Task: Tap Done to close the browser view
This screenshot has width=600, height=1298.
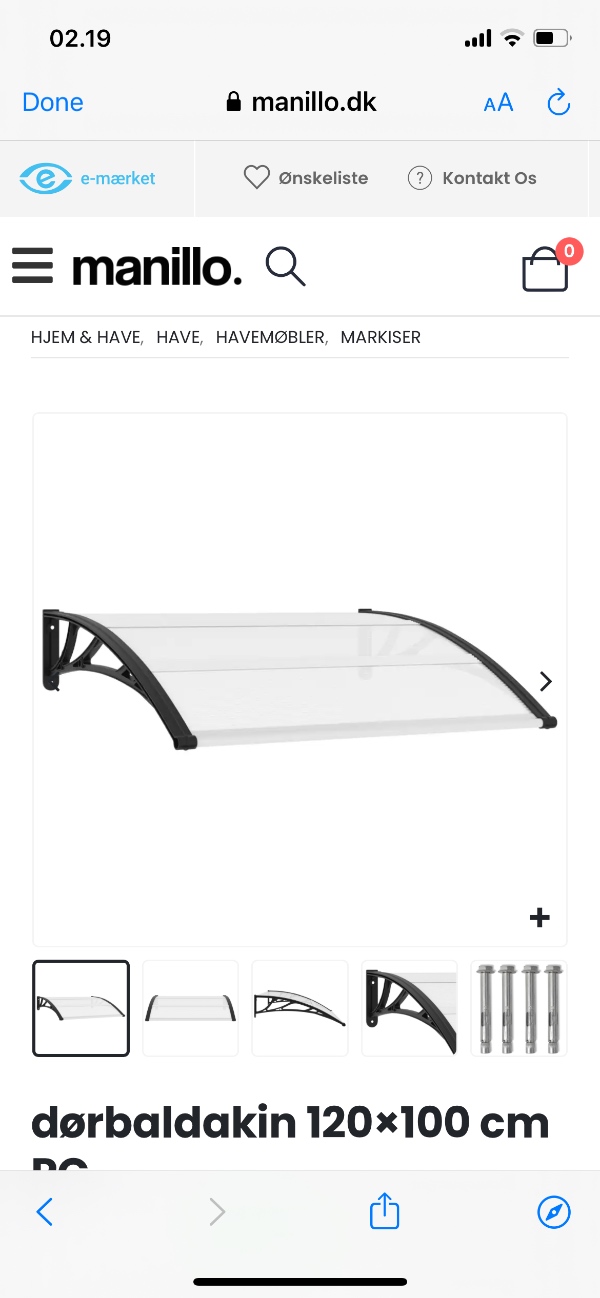Action: coord(53,102)
